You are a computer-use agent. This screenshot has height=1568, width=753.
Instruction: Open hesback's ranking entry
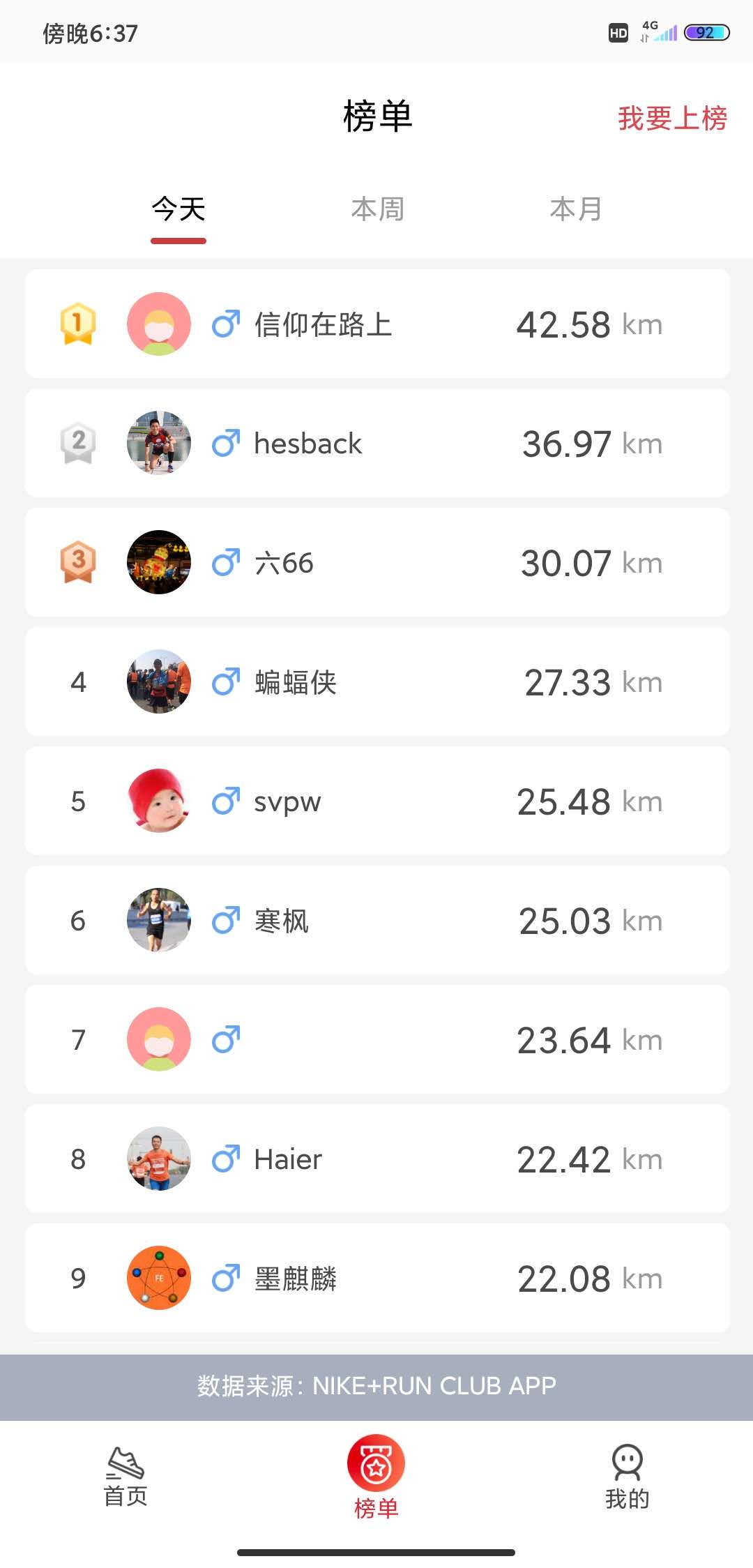[x=377, y=444]
